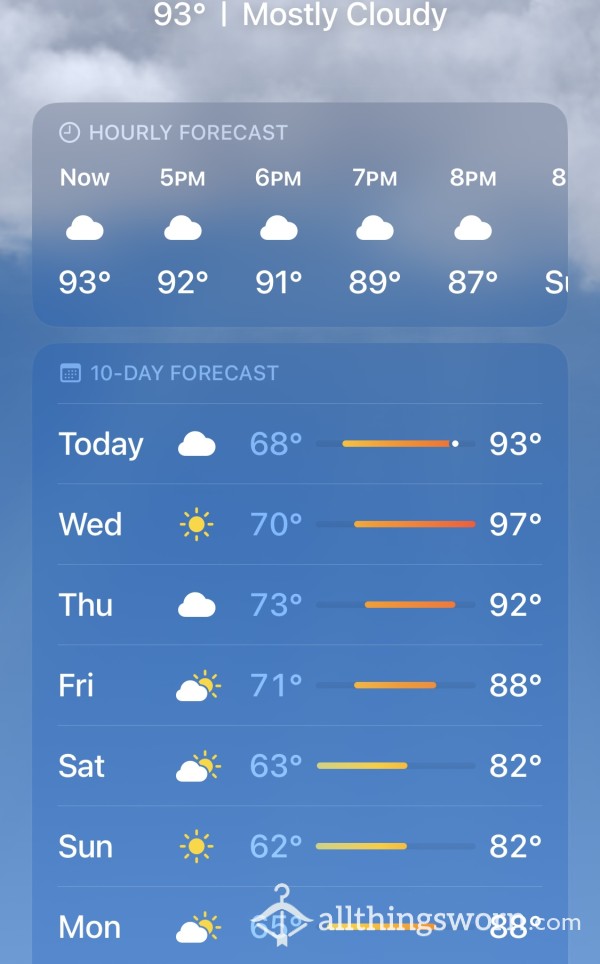Screen dimensions: 600x964
Task: Open Sat forecast details
Action: coord(300,766)
